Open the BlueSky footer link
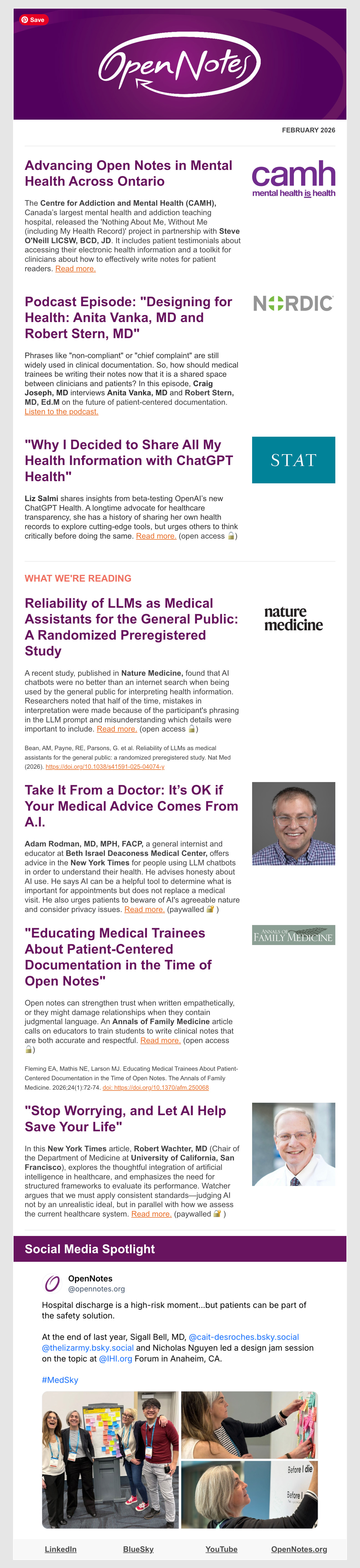 pos(138,1549)
